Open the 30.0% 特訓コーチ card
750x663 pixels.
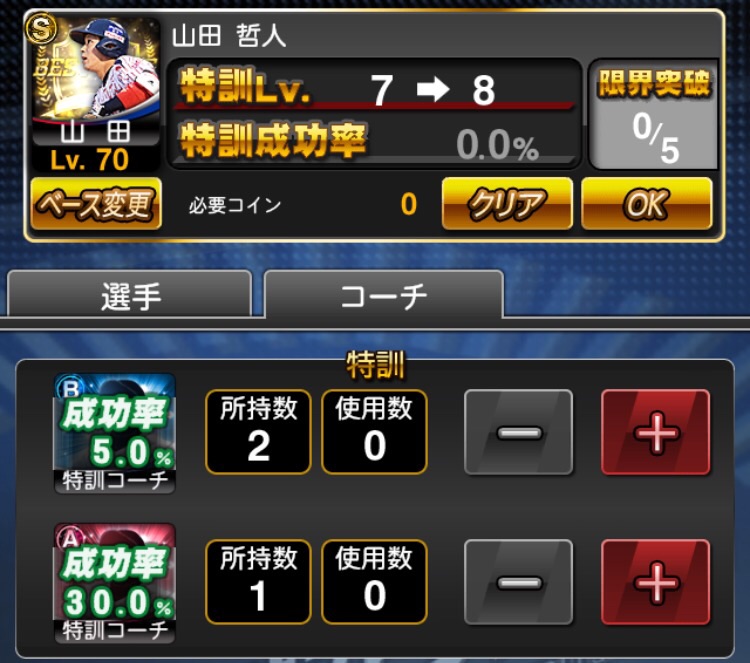pyautogui.click(x=114, y=582)
